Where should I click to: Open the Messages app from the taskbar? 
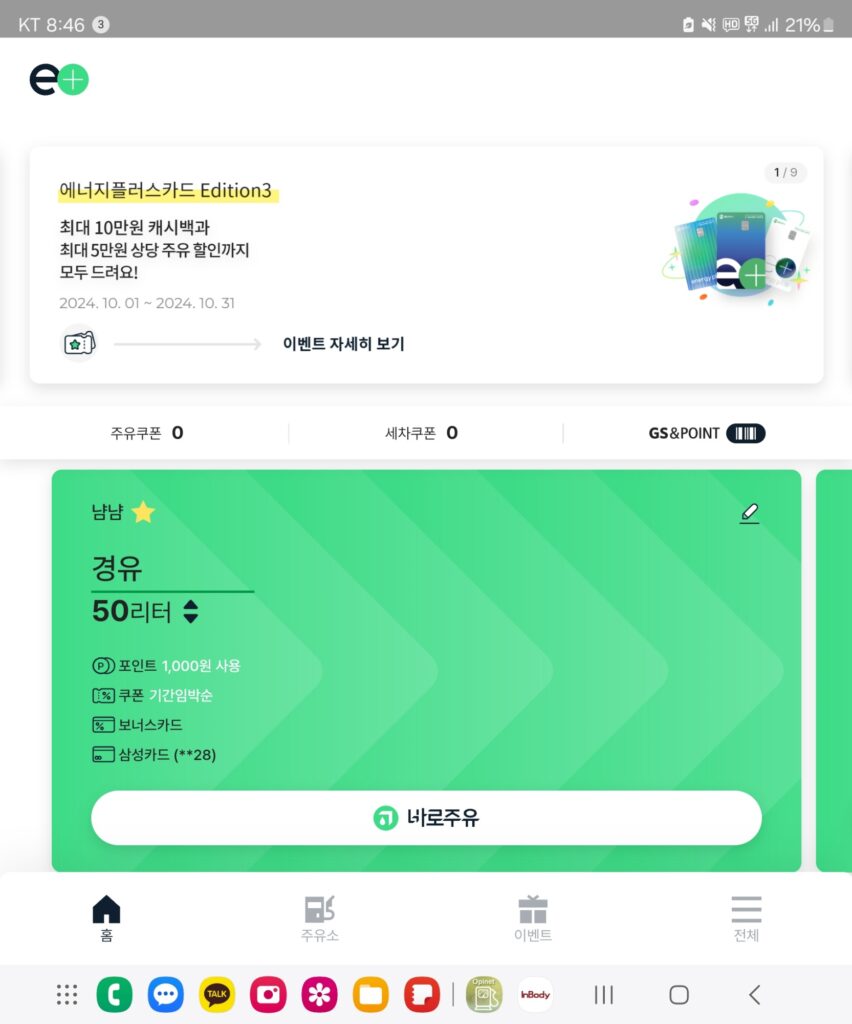click(x=165, y=994)
